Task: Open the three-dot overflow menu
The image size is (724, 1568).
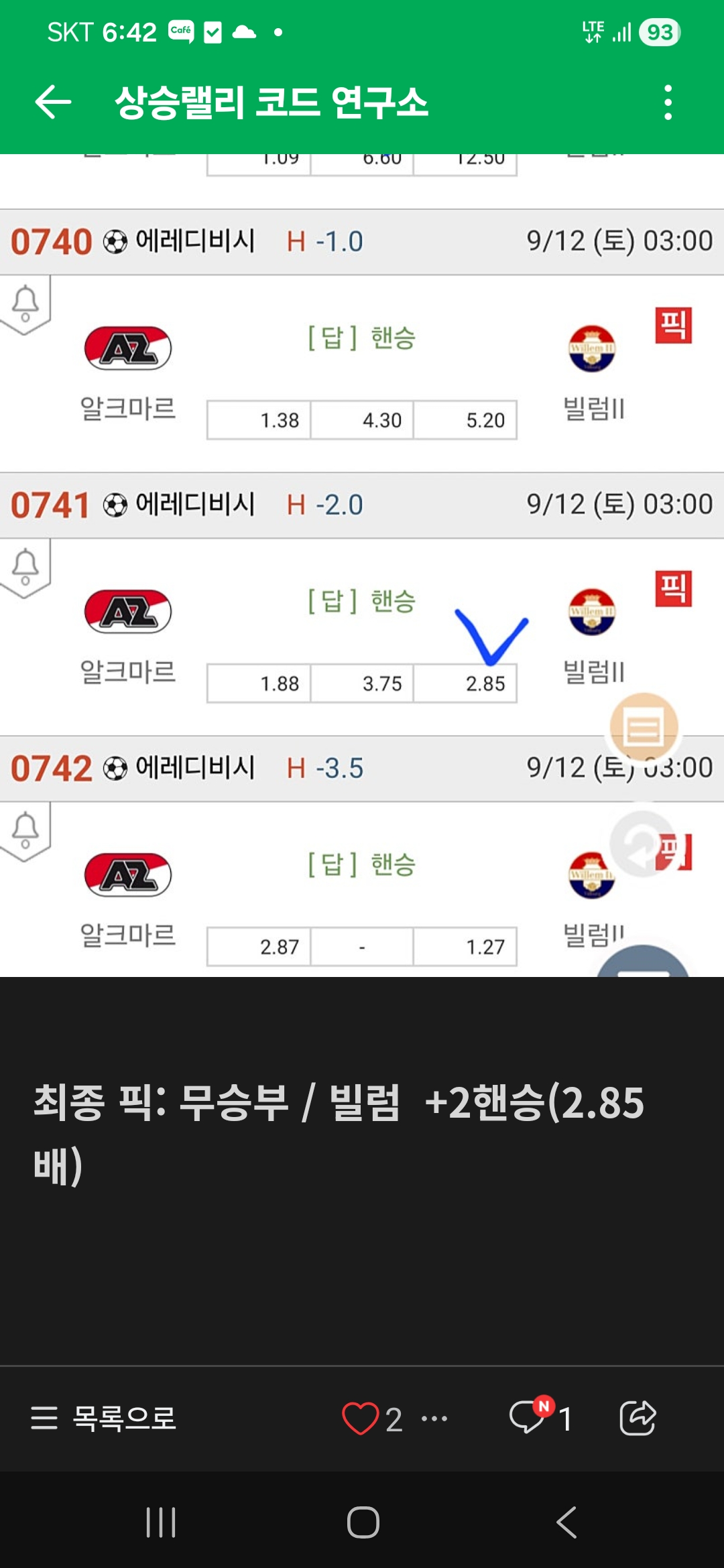Action: [667, 103]
